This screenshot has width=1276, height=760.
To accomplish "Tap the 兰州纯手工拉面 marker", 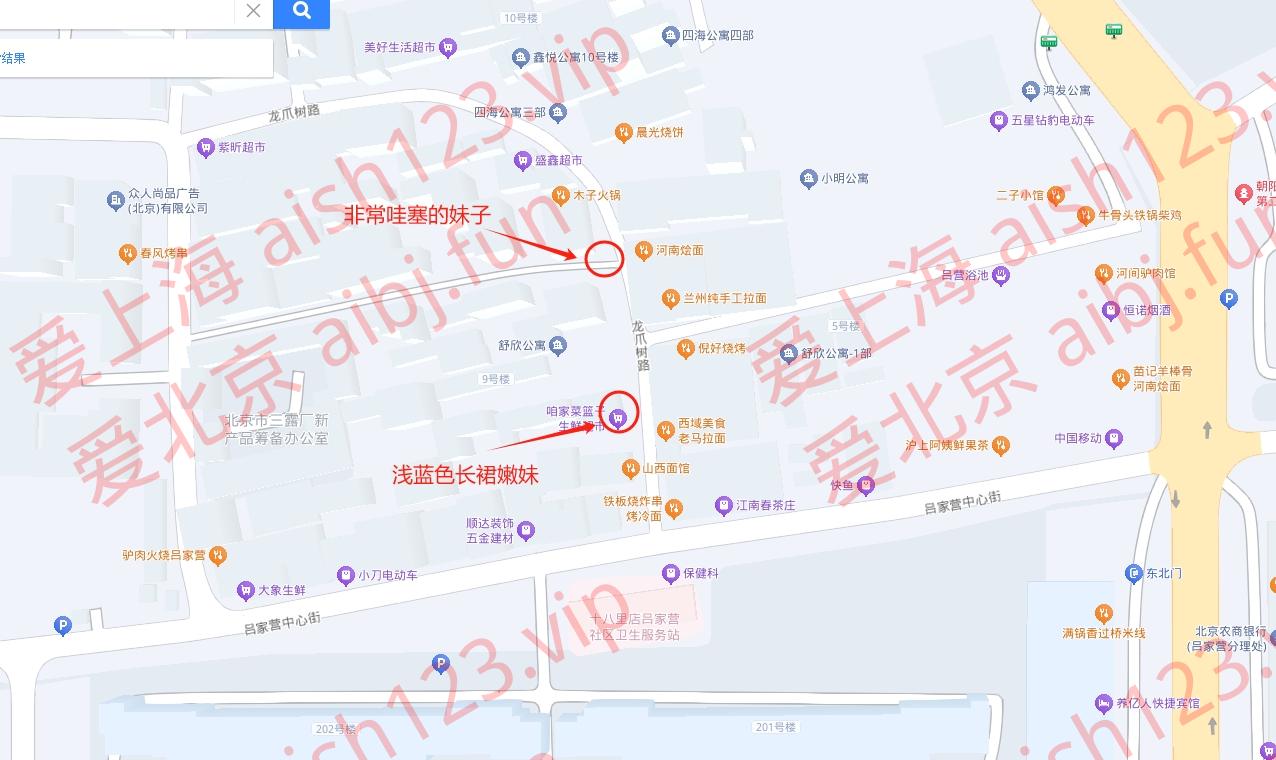I will pyautogui.click(x=671, y=298).
